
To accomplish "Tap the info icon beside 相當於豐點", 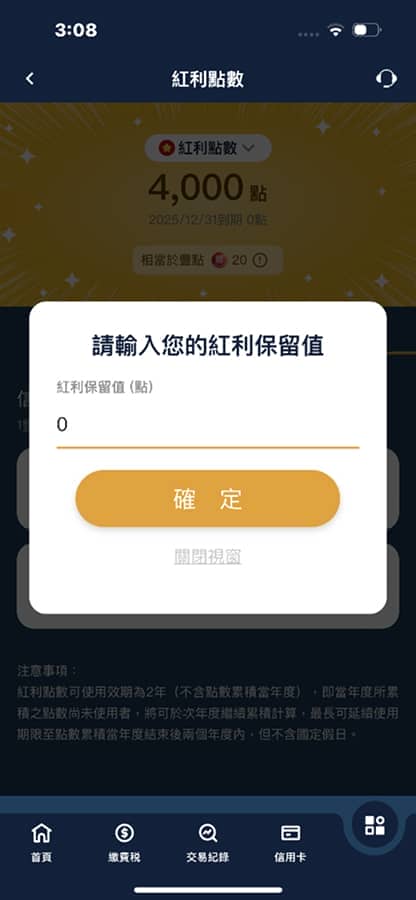I will click(260, 261).
